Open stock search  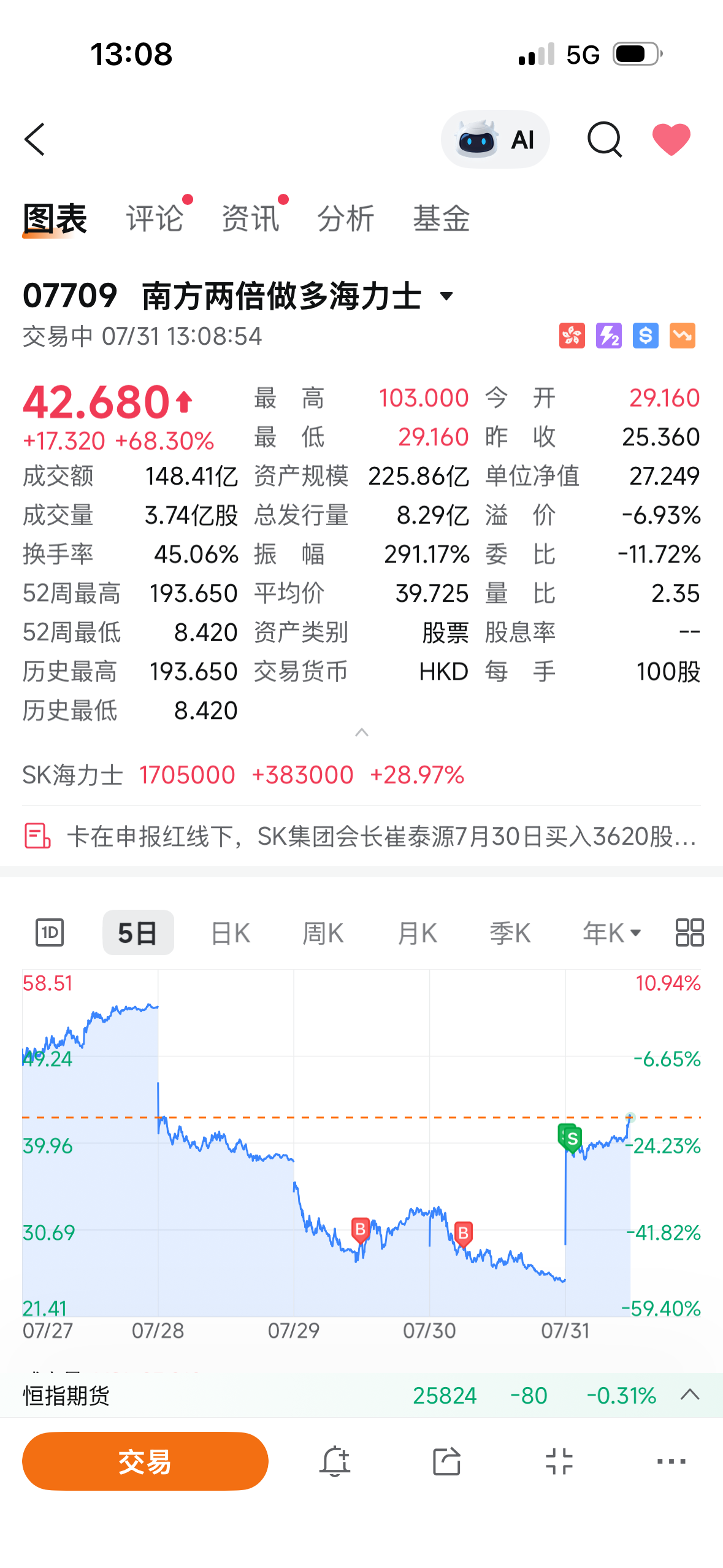605,139
